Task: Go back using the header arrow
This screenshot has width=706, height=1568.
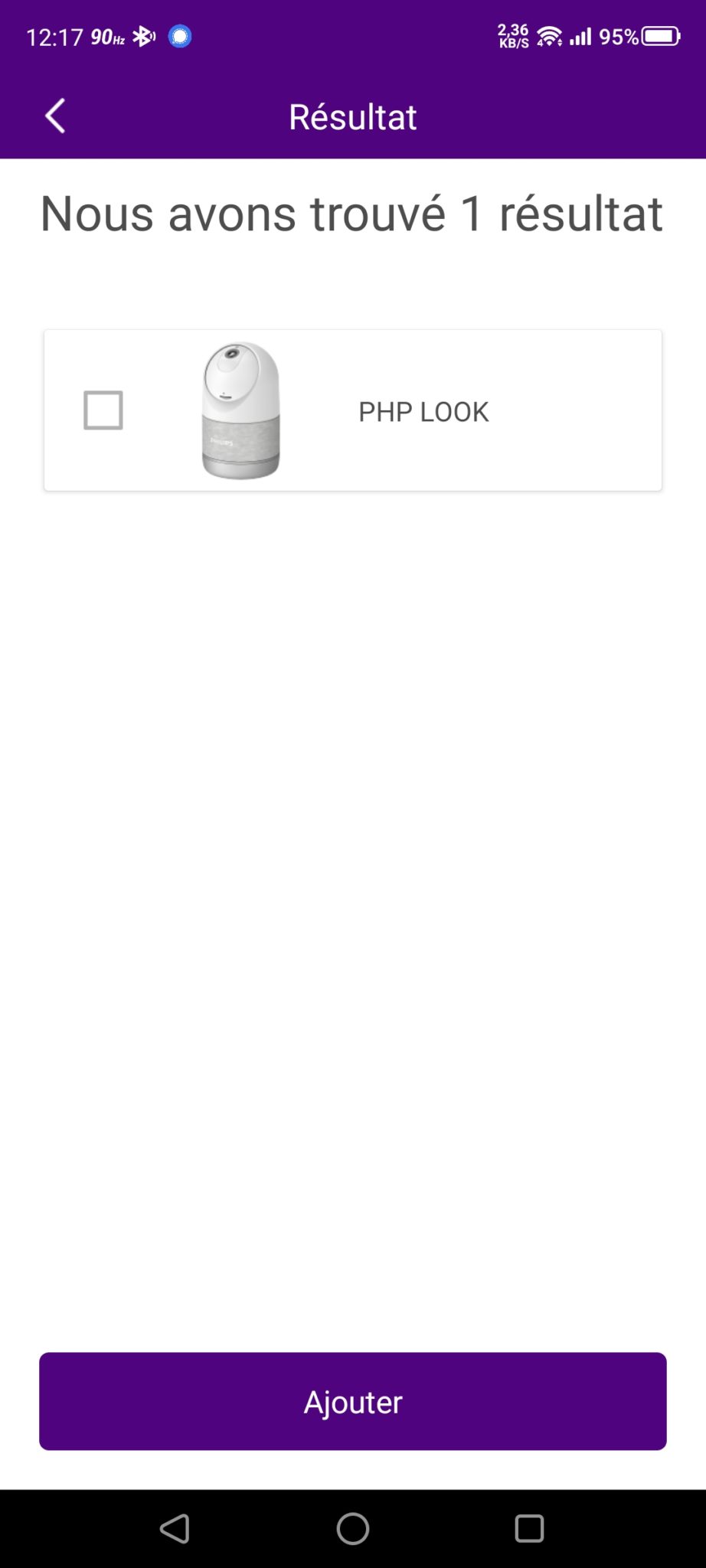Action: (x=55, y=116)
